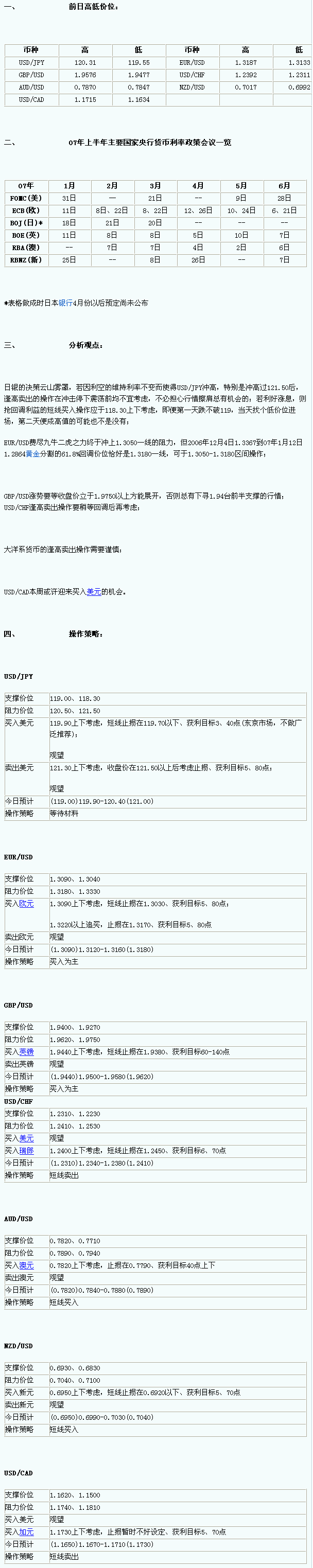Open the 加元 link in the USD/CAD table

[26, 1532]
